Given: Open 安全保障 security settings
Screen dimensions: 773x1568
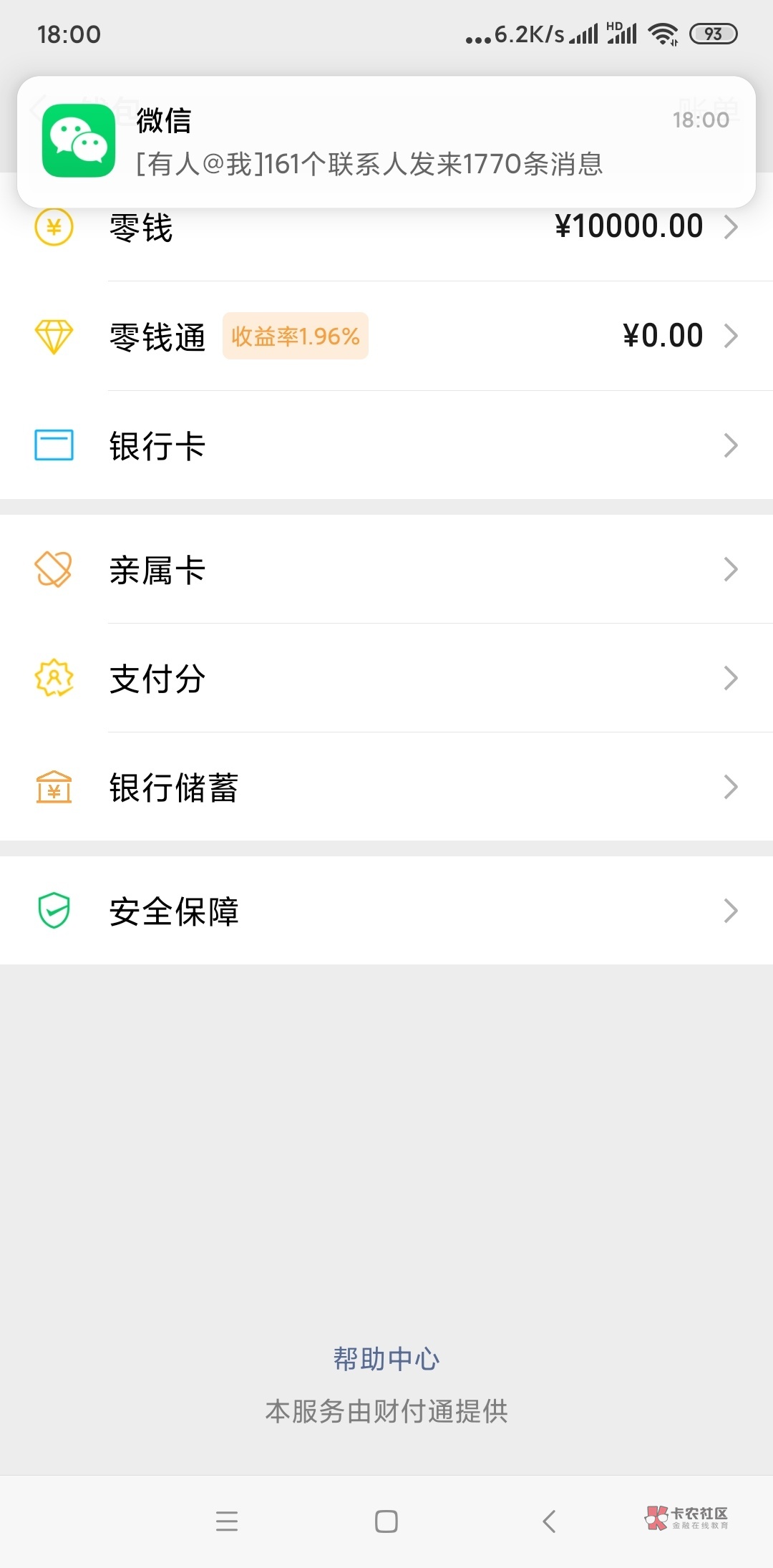Looking at the screenshot, I should 386,911.
